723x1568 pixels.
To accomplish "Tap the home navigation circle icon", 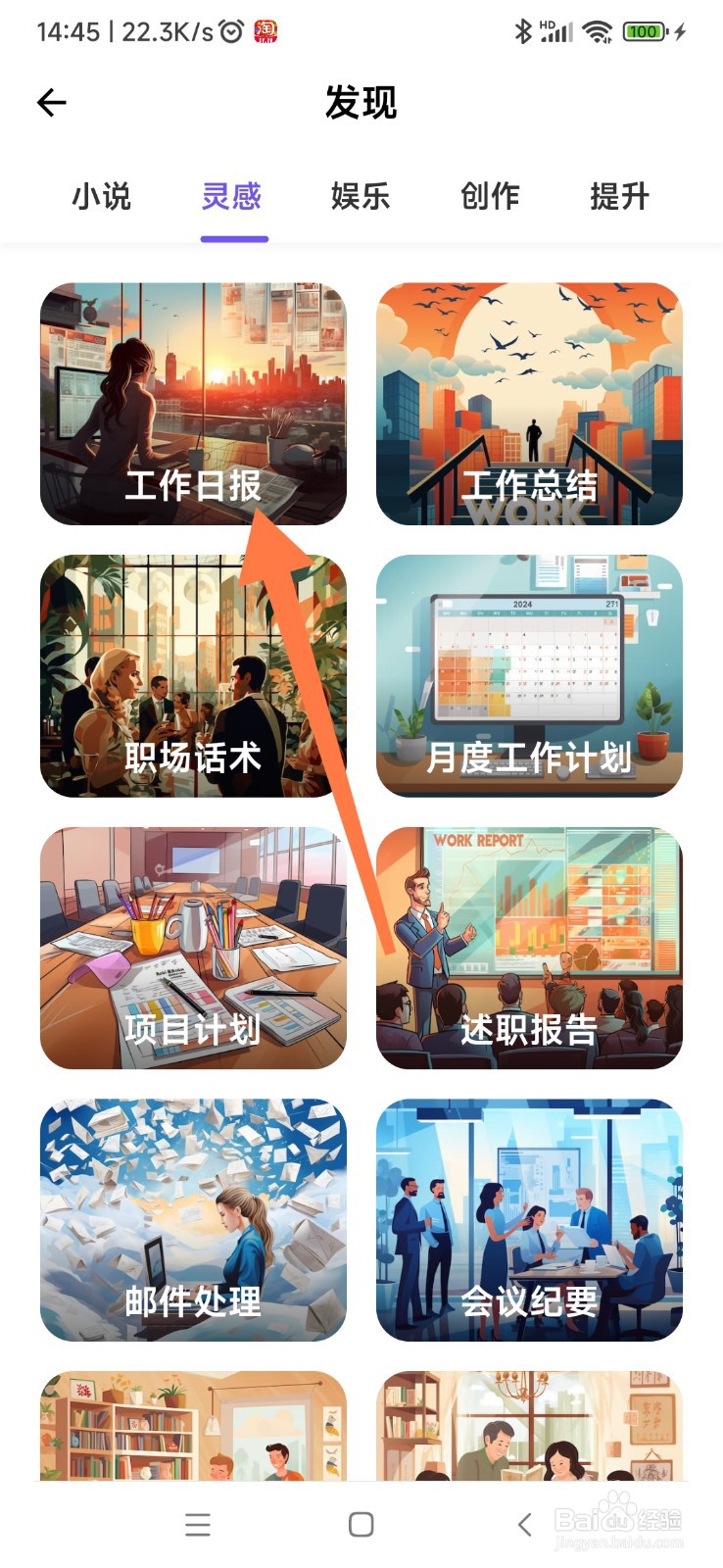I will (x=360, y=1525).
